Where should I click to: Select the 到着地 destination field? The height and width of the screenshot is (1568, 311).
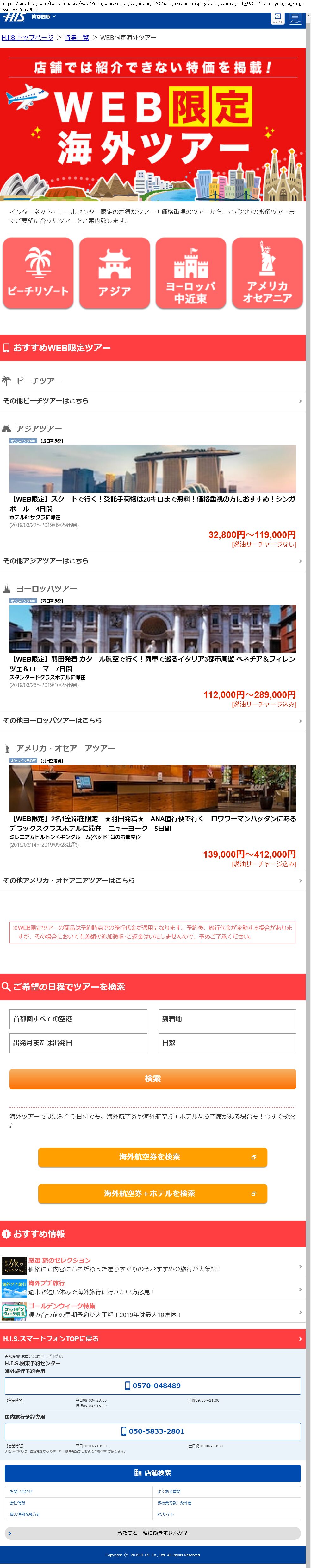227,1019
